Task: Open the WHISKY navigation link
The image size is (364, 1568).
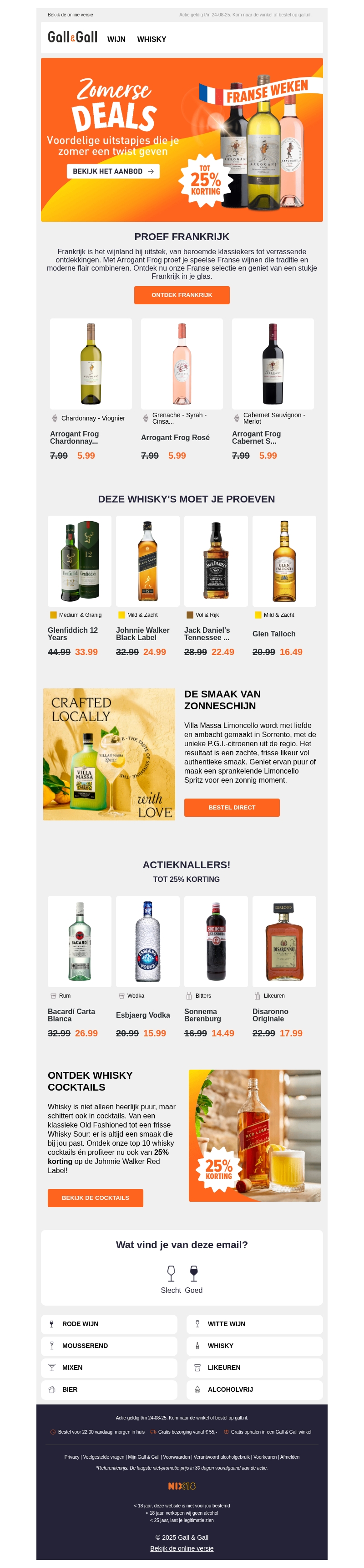Action: [x=152, y=39]
